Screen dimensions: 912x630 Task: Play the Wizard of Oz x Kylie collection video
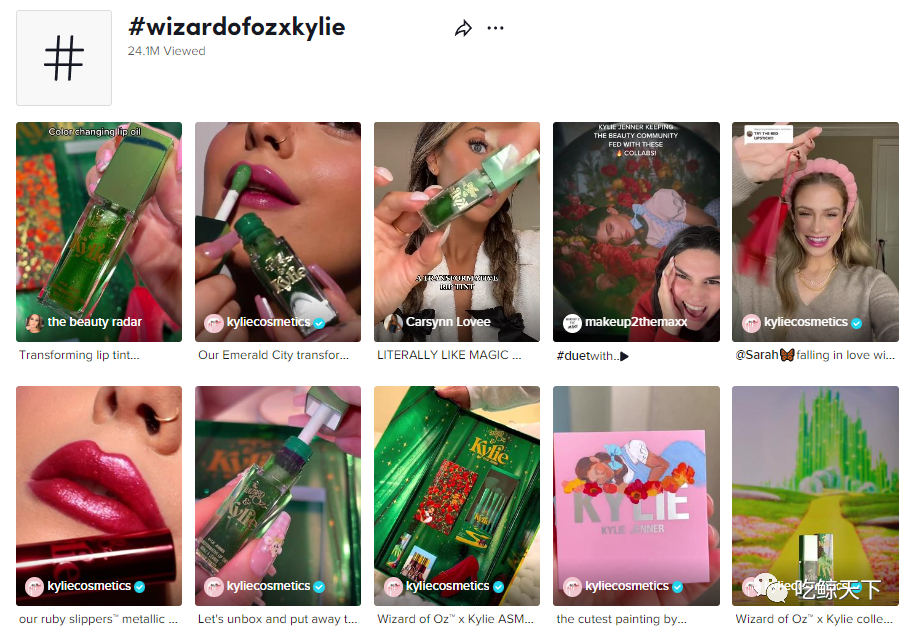coord(815,495)
